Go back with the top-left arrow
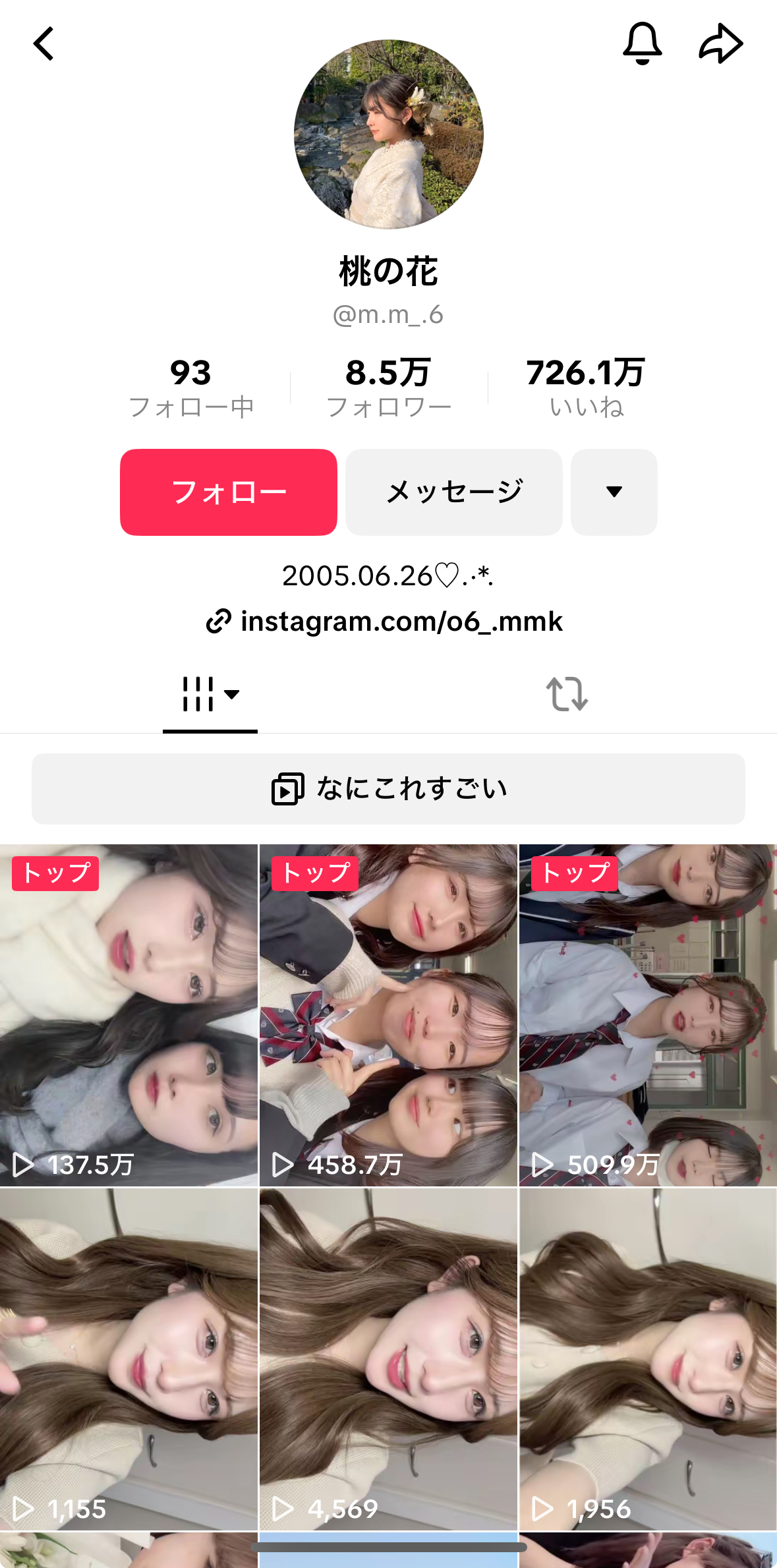 pos(43,44)
